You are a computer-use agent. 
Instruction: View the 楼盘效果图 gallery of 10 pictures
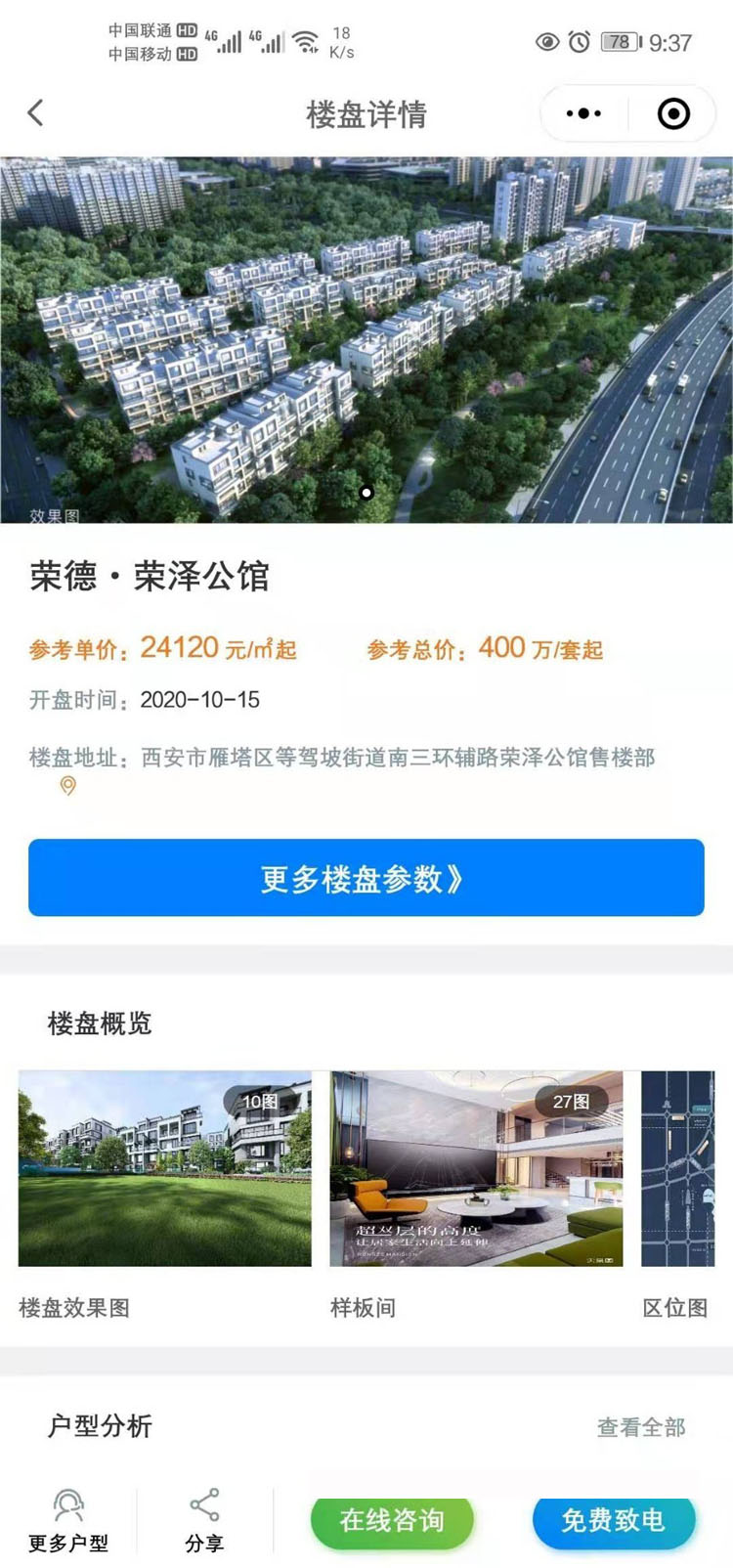pos(165,1168)
